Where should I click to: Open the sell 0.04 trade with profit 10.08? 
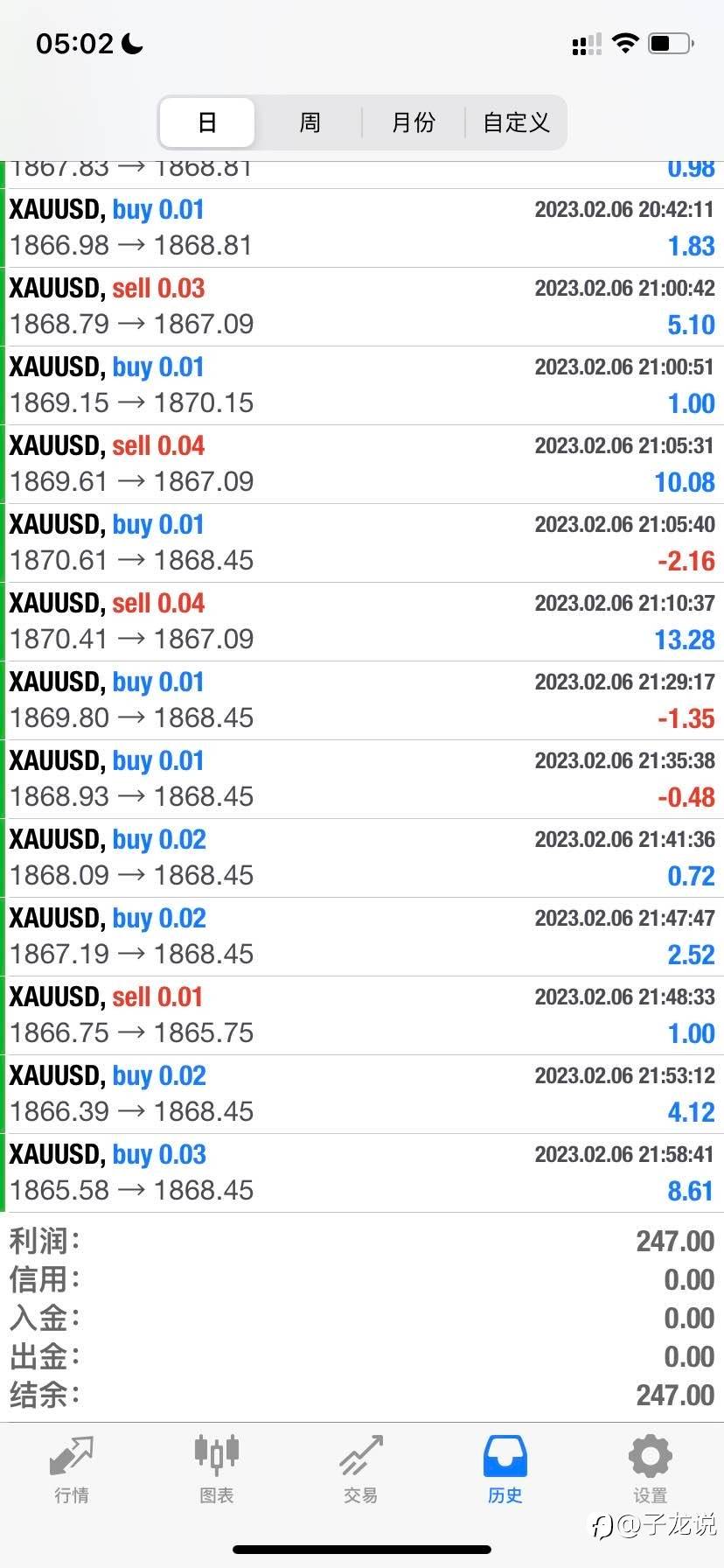pos(362,465)
